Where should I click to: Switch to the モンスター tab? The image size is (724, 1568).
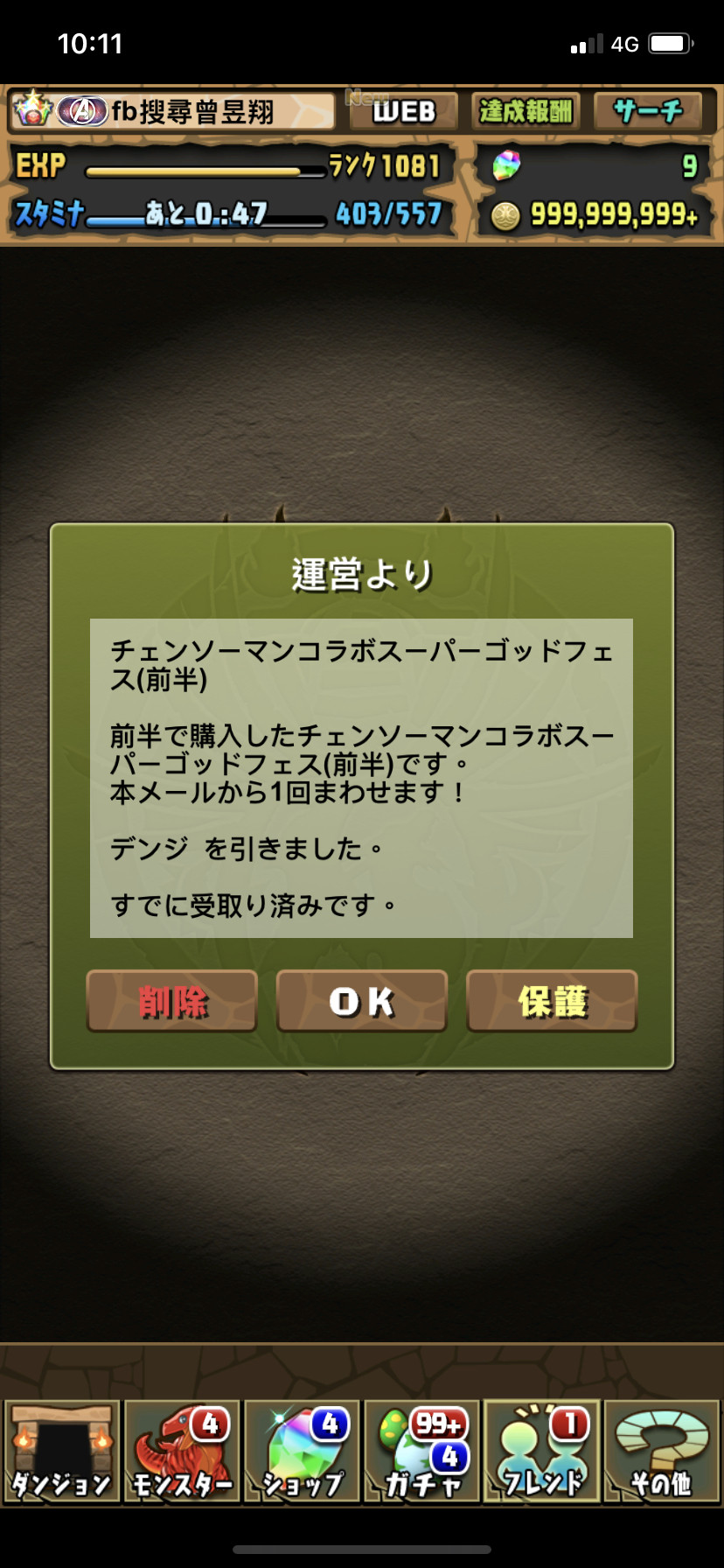coord(182,1451)
